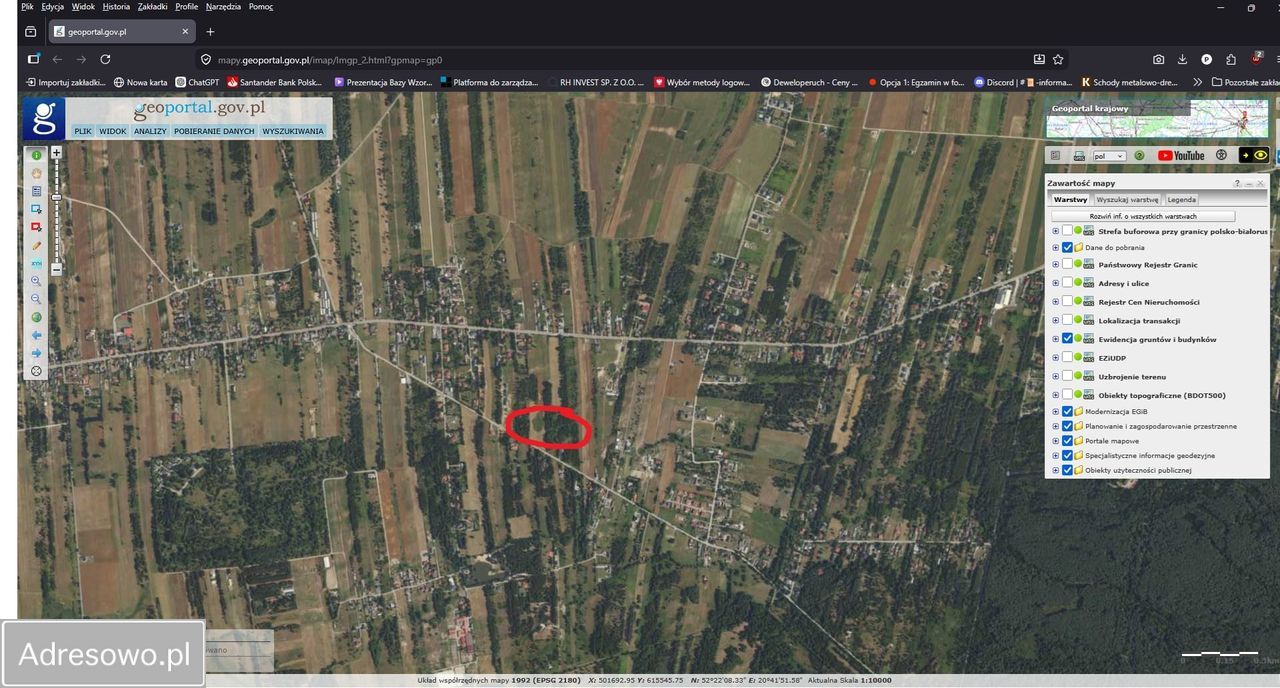The width and height of the screenshot is (1280, 688).
Task: Go back to the previous map view
Action: pyautogui.click(x=37, y=335)
